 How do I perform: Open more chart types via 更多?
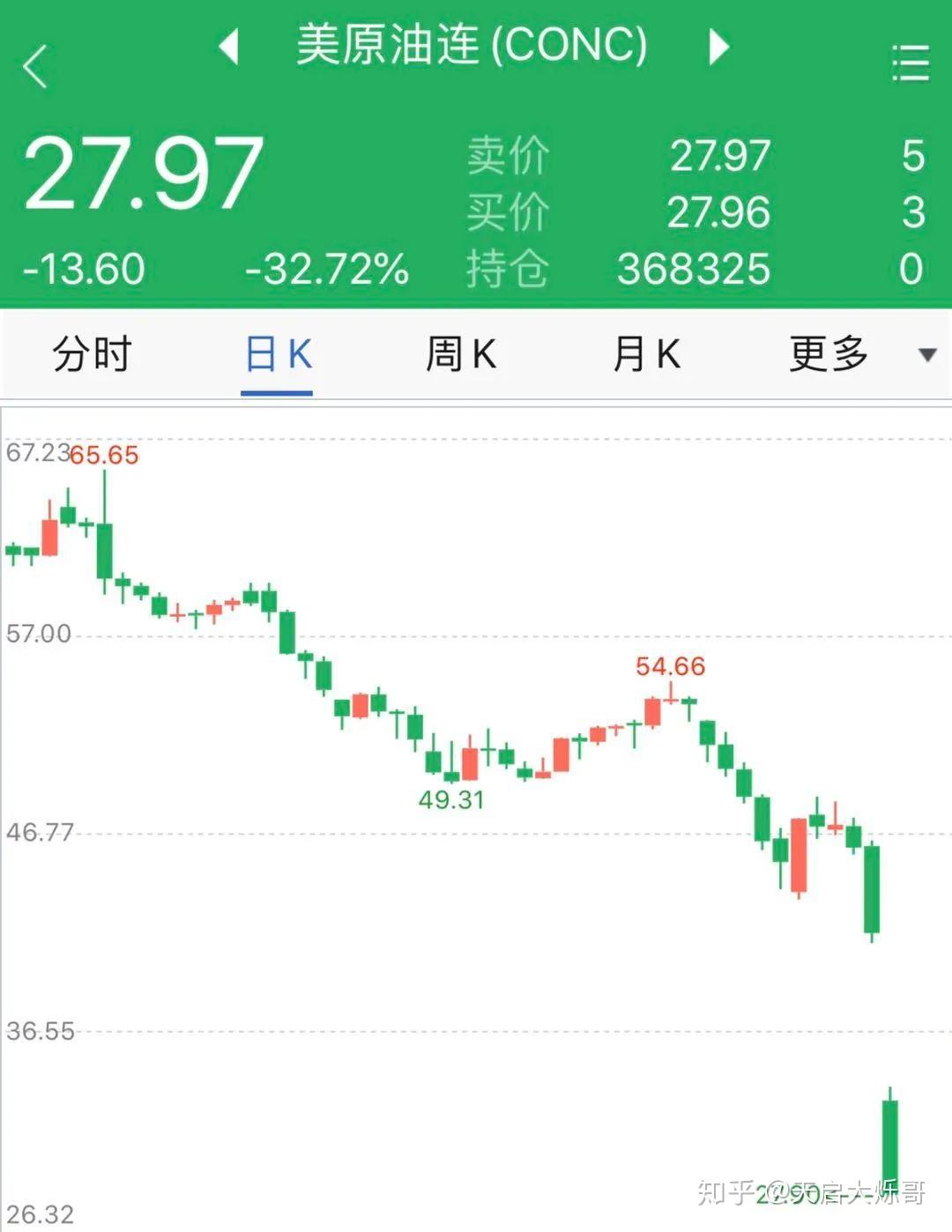tap(829, 353)
